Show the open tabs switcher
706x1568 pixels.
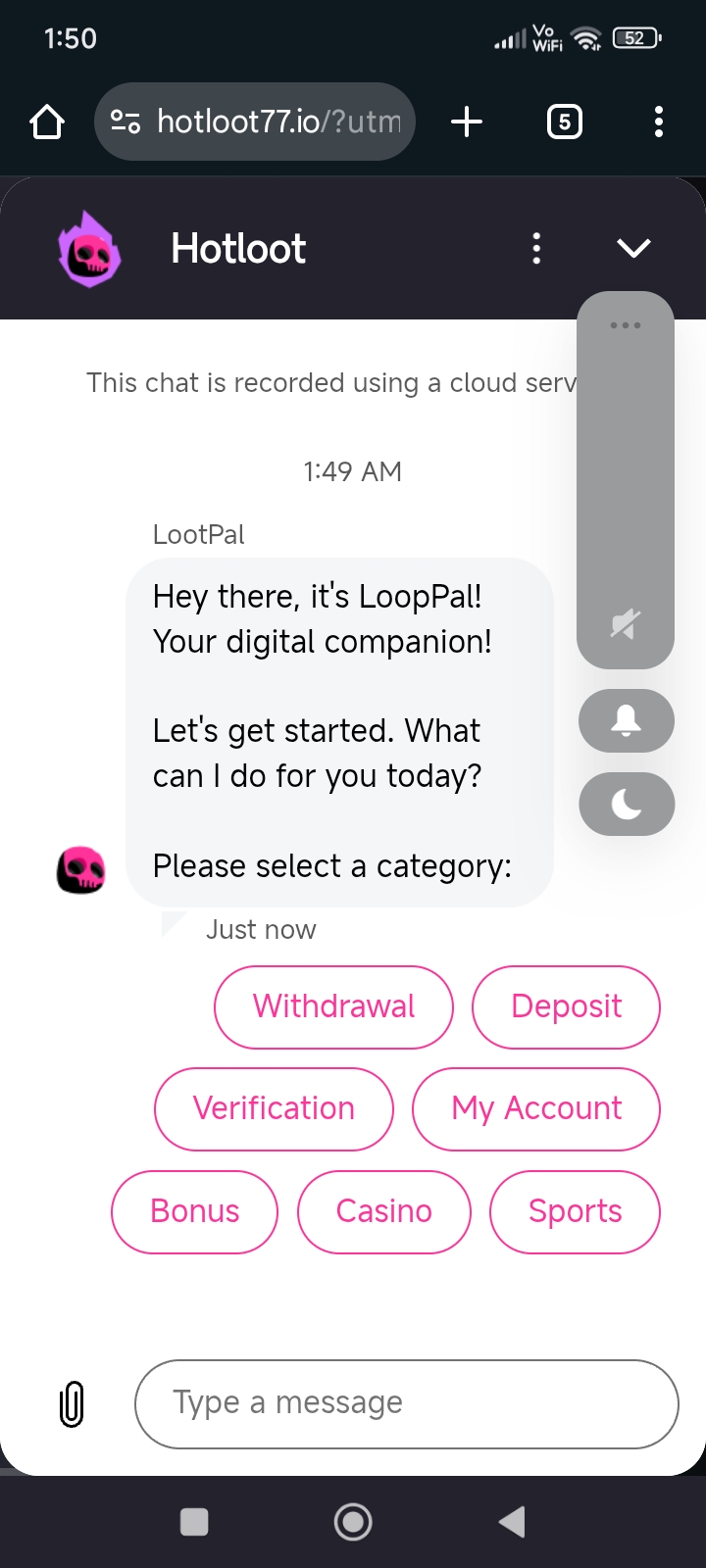click(564, 122)
